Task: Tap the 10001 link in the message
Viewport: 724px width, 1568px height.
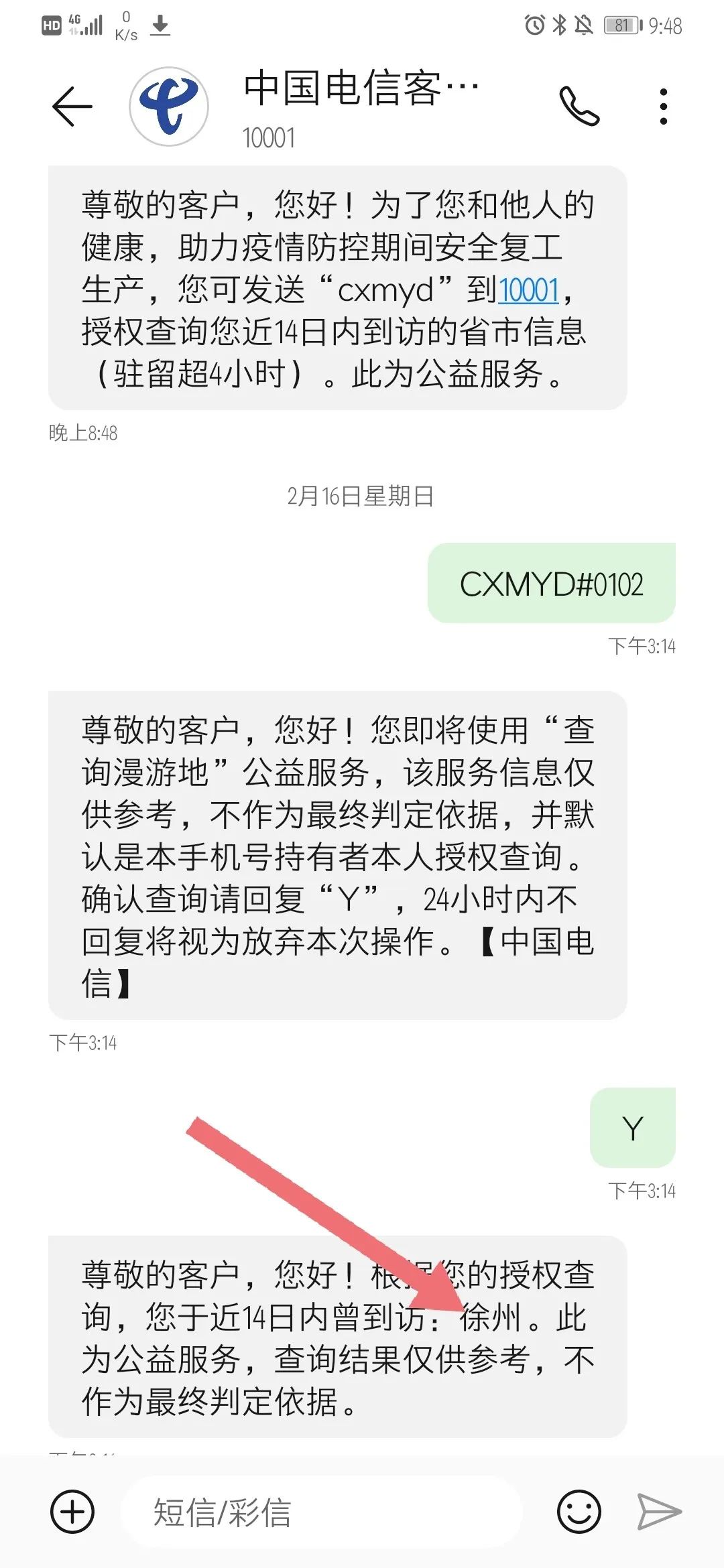Action: click(529, 291)
